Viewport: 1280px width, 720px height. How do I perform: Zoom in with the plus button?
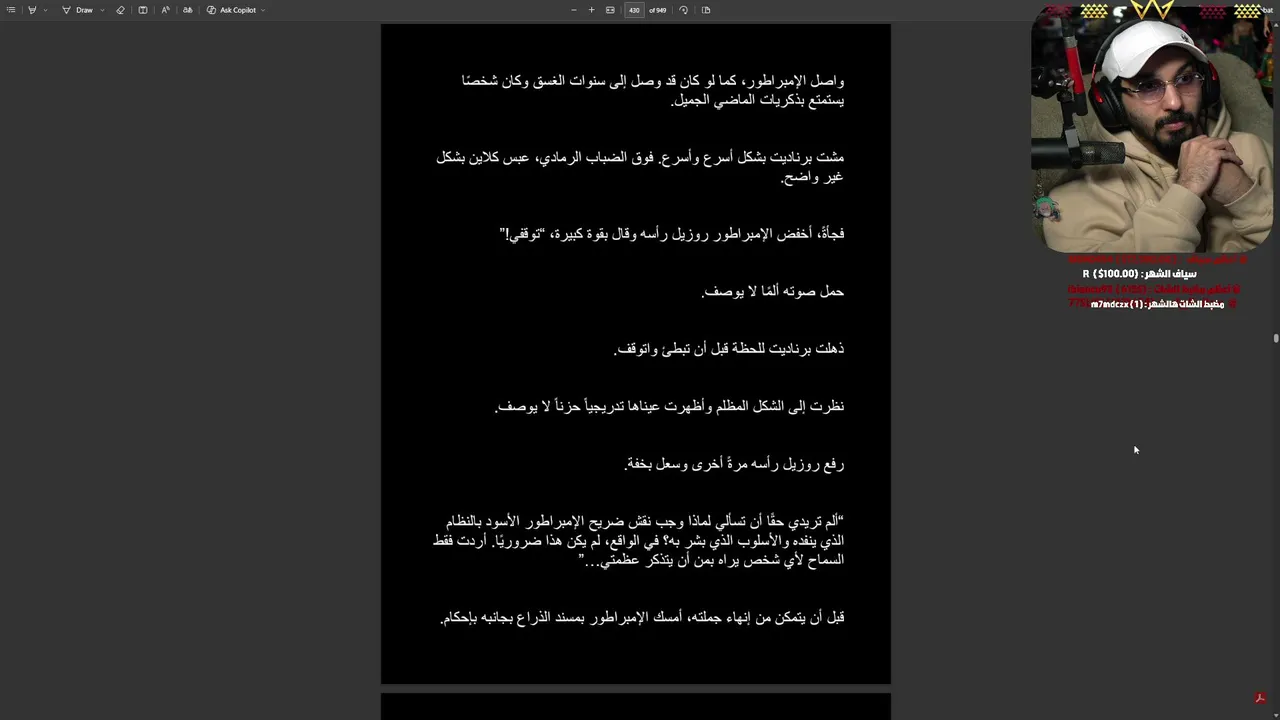click(x=591, y=10)
